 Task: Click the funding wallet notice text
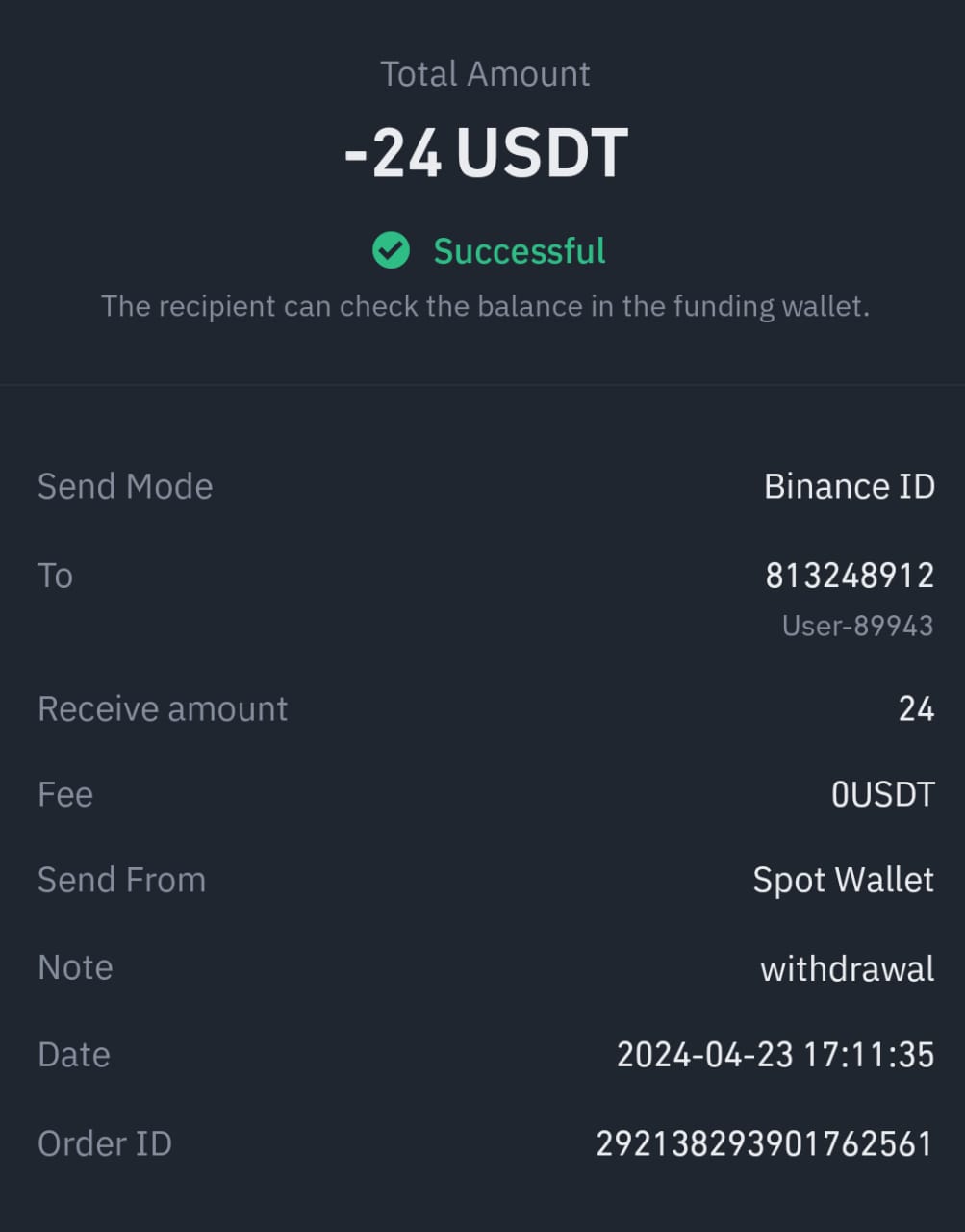coord(486,306)
